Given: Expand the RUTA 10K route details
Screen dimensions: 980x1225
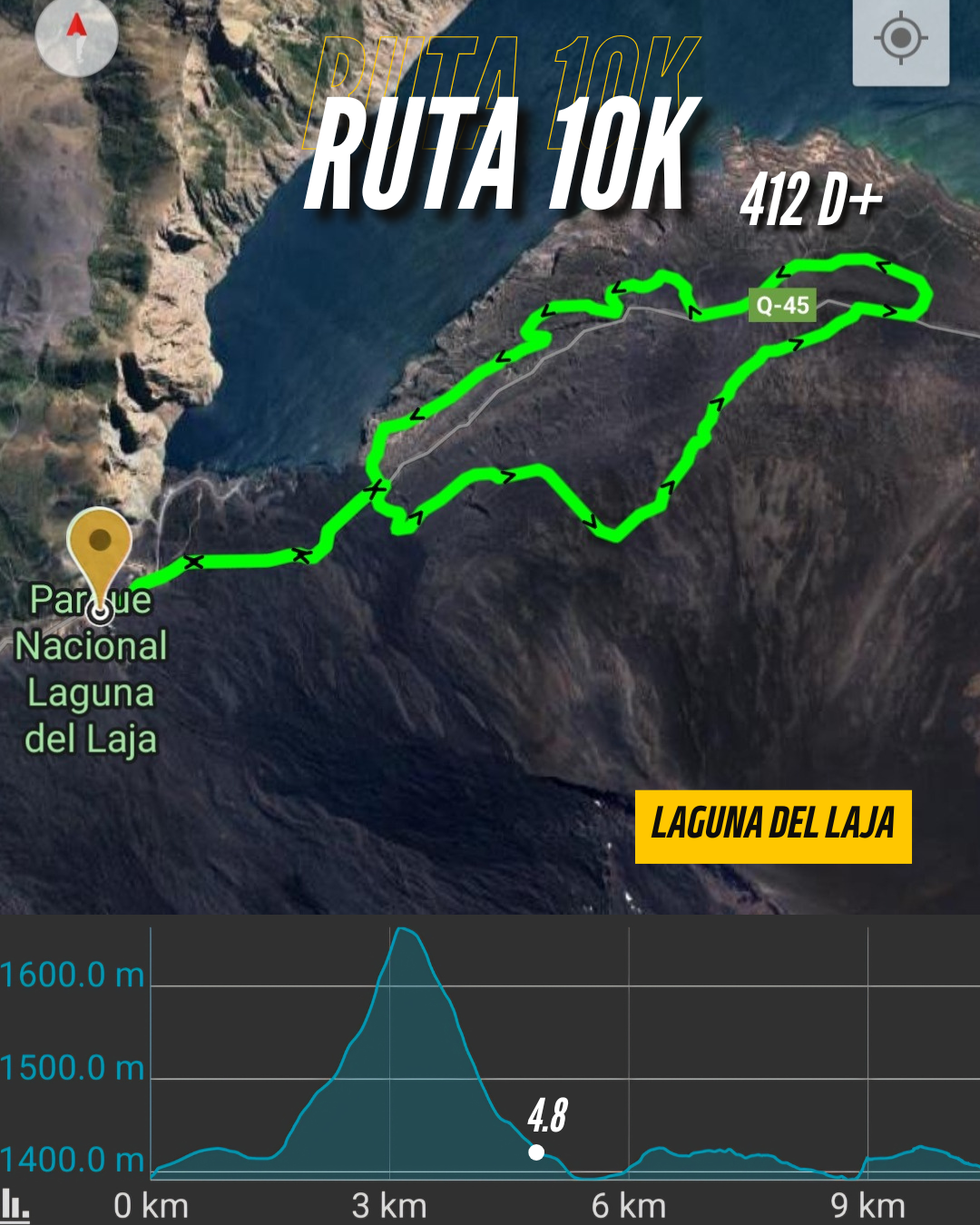Looking at the screenshot, I should tap(502, 150).
